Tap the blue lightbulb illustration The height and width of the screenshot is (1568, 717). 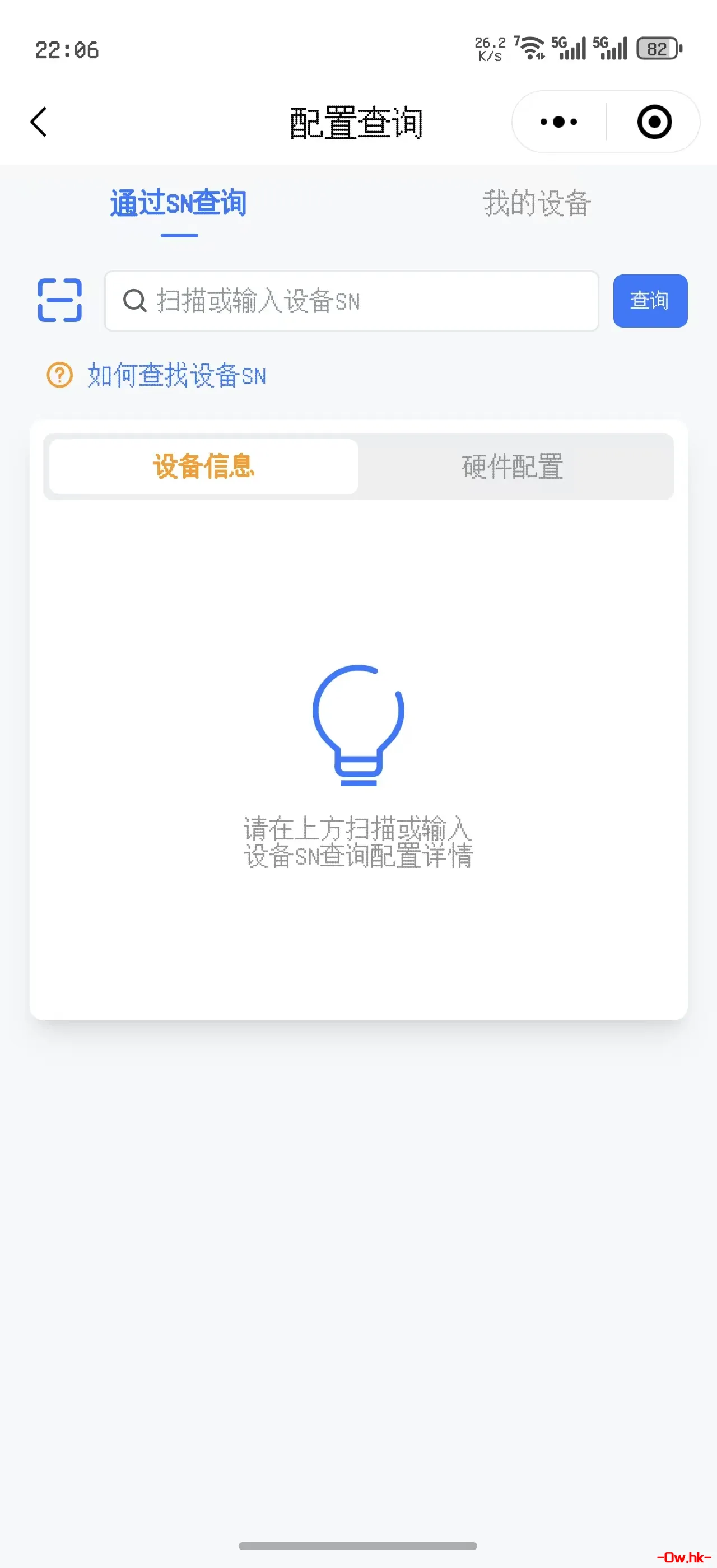point(358,724)
